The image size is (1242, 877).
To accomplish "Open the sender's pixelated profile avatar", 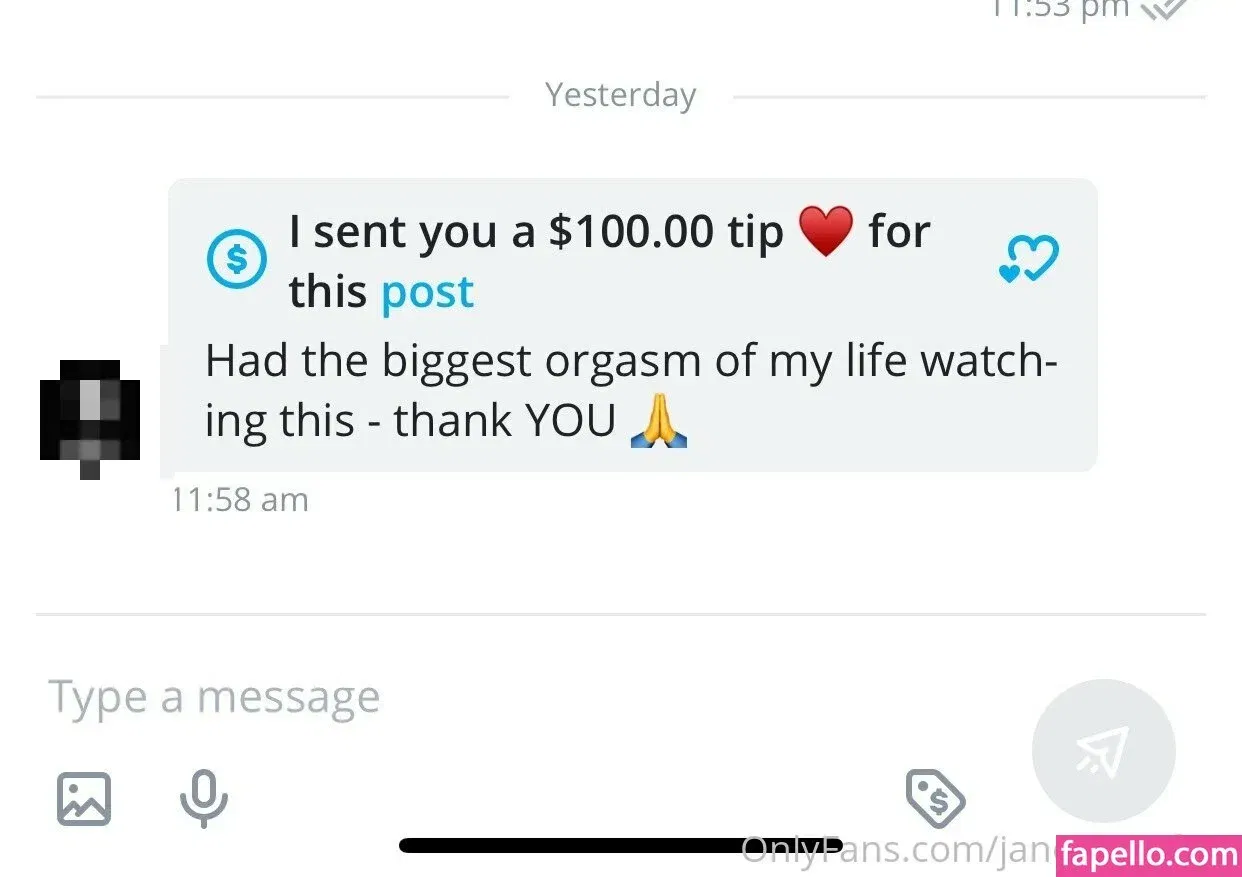I will point(90,418).
